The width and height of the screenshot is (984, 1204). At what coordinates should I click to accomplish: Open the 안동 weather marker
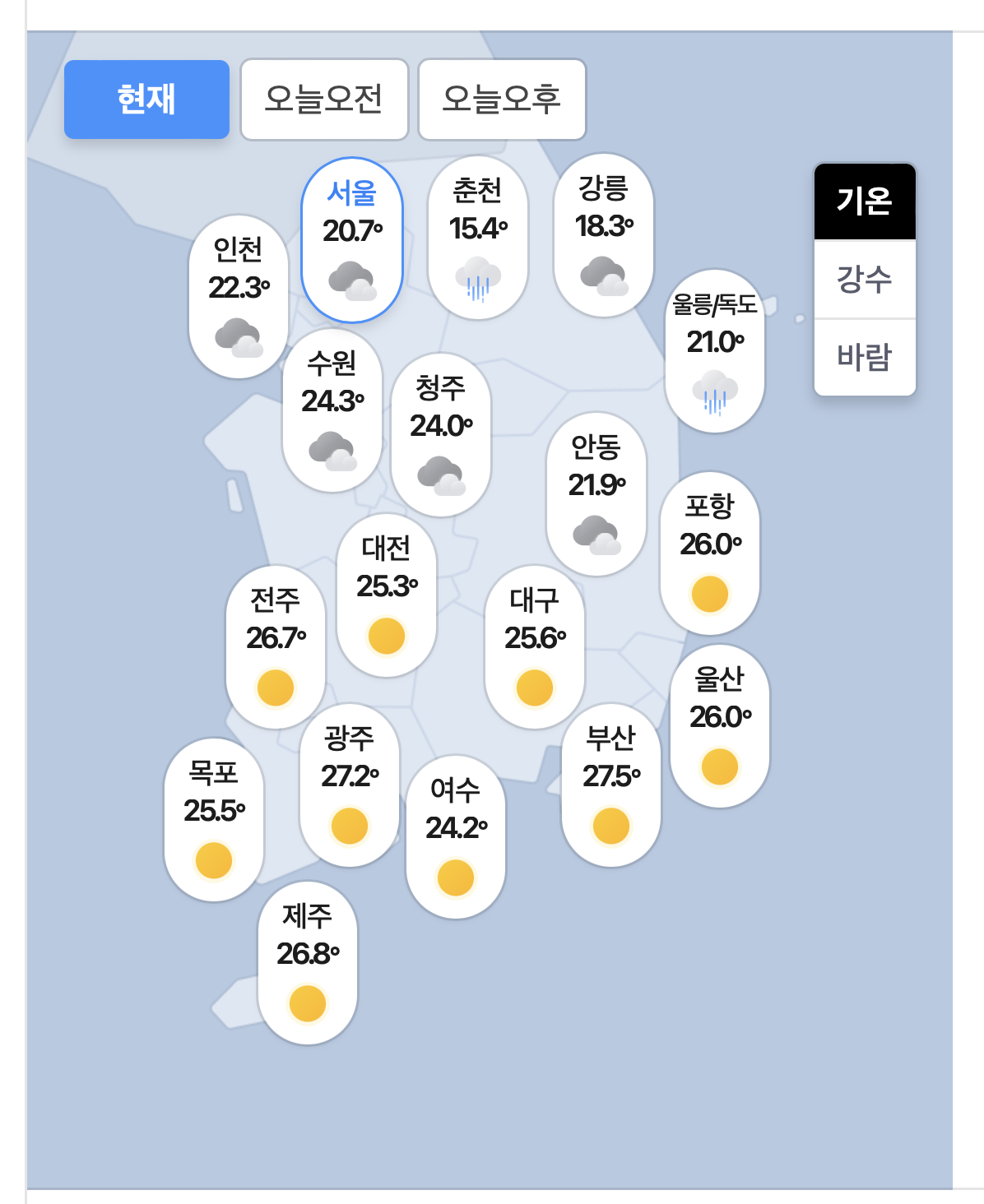point(596,493)
